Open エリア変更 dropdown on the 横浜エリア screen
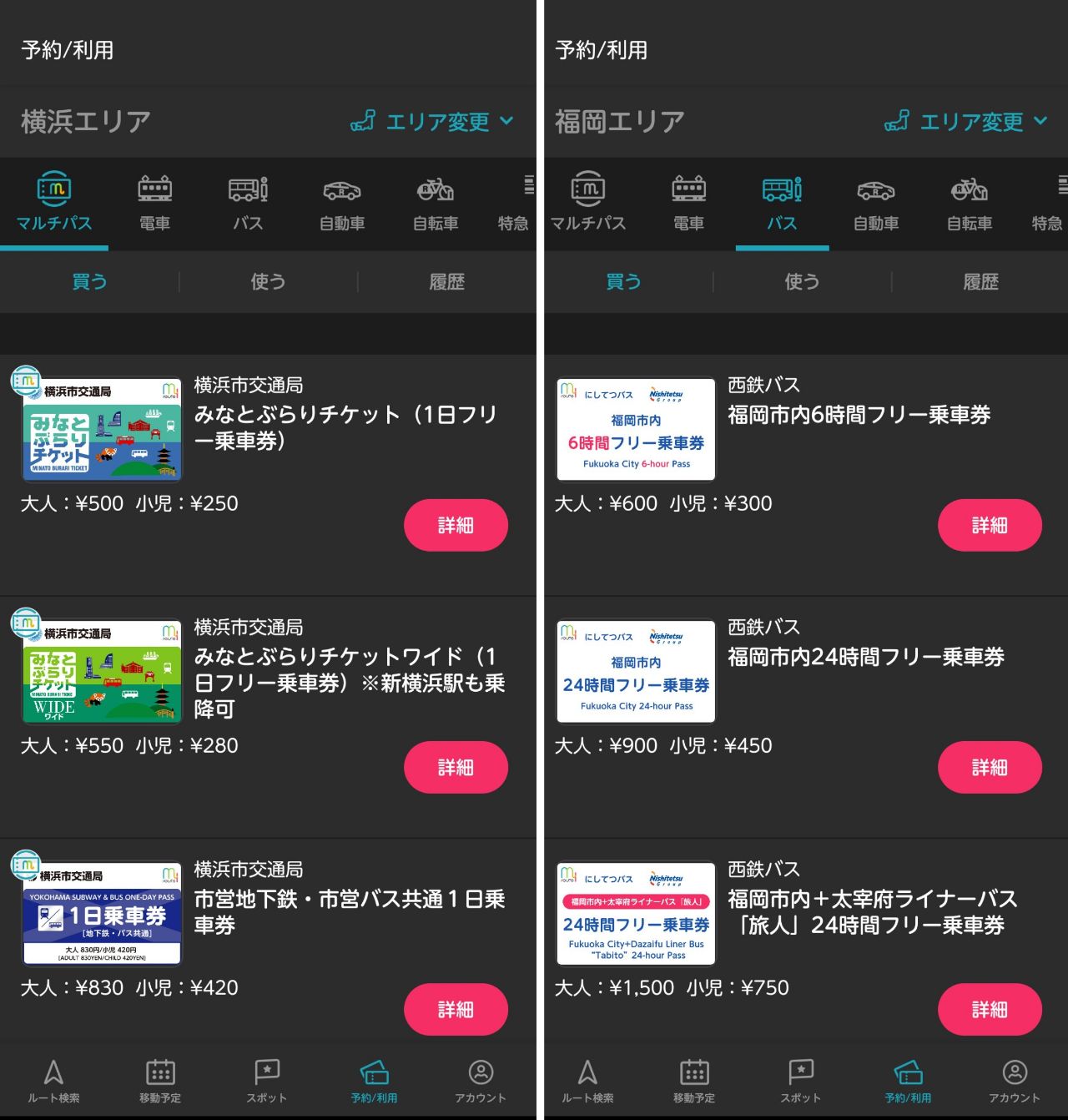This screenshot has width=1068, height=1120. 432,122
